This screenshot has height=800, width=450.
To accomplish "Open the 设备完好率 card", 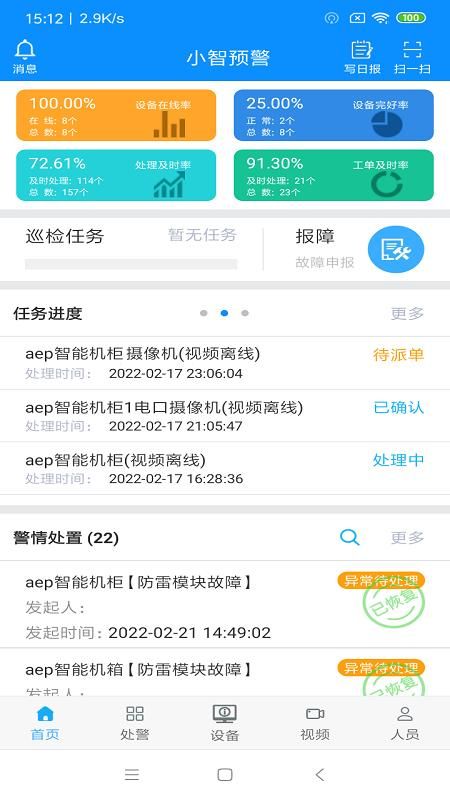I will tap(334, 115).
